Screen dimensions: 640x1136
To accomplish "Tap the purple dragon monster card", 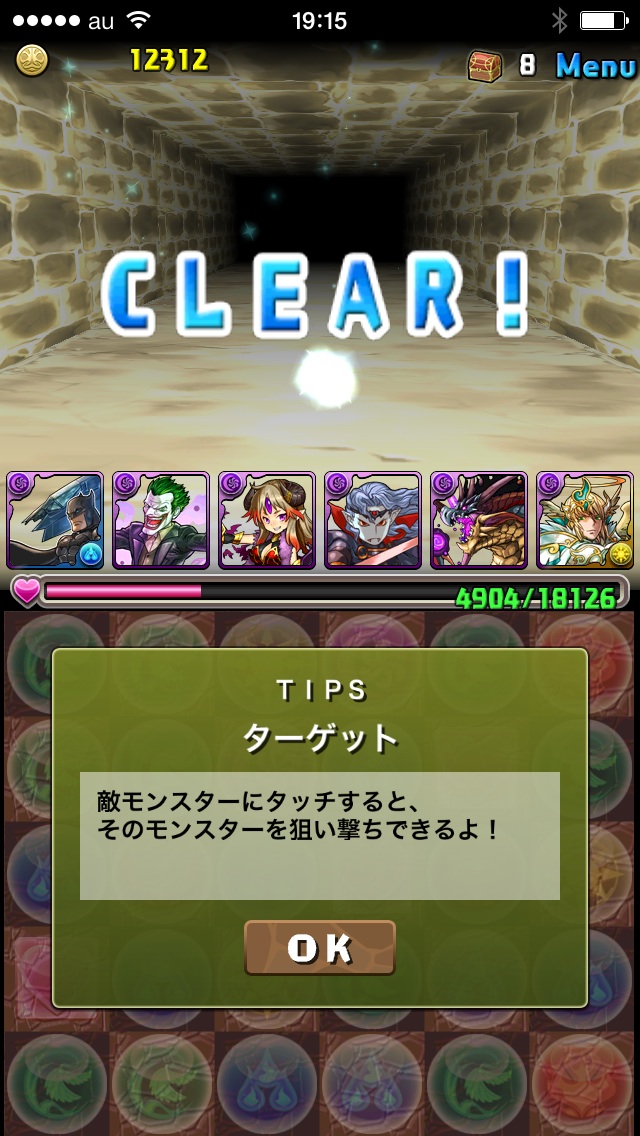I will coord(479,521).
